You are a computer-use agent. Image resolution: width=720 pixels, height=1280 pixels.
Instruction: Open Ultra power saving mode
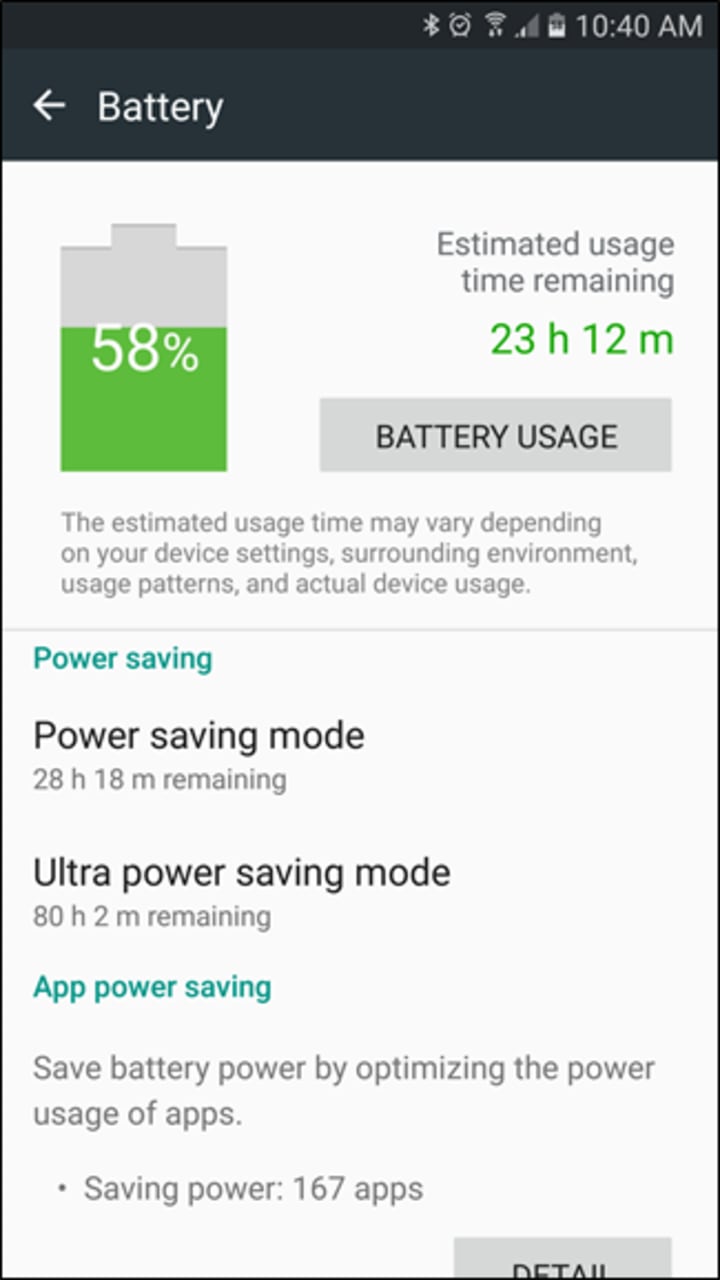(360, 892)
